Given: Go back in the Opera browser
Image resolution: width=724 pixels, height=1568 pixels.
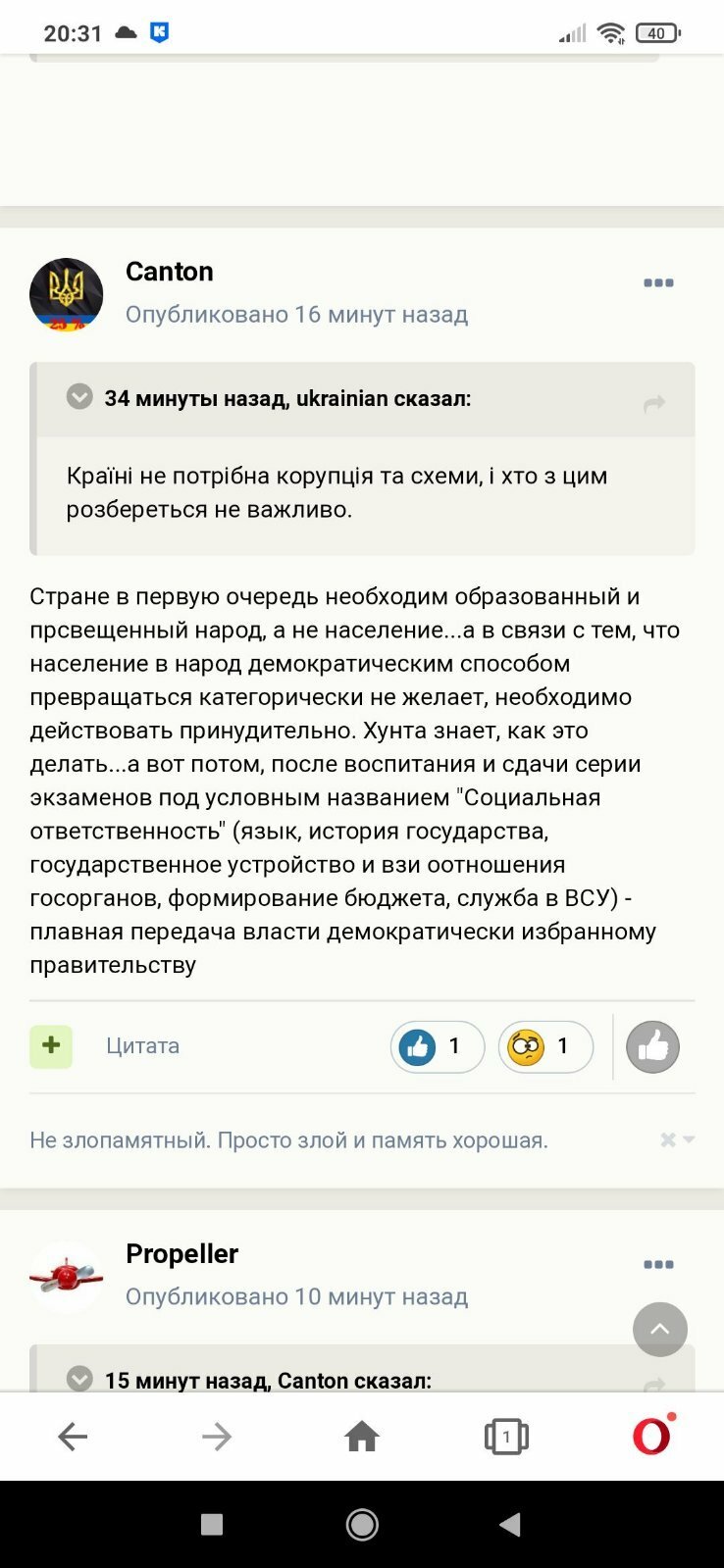Looking at the screenshot, I should click(73, 1437).
